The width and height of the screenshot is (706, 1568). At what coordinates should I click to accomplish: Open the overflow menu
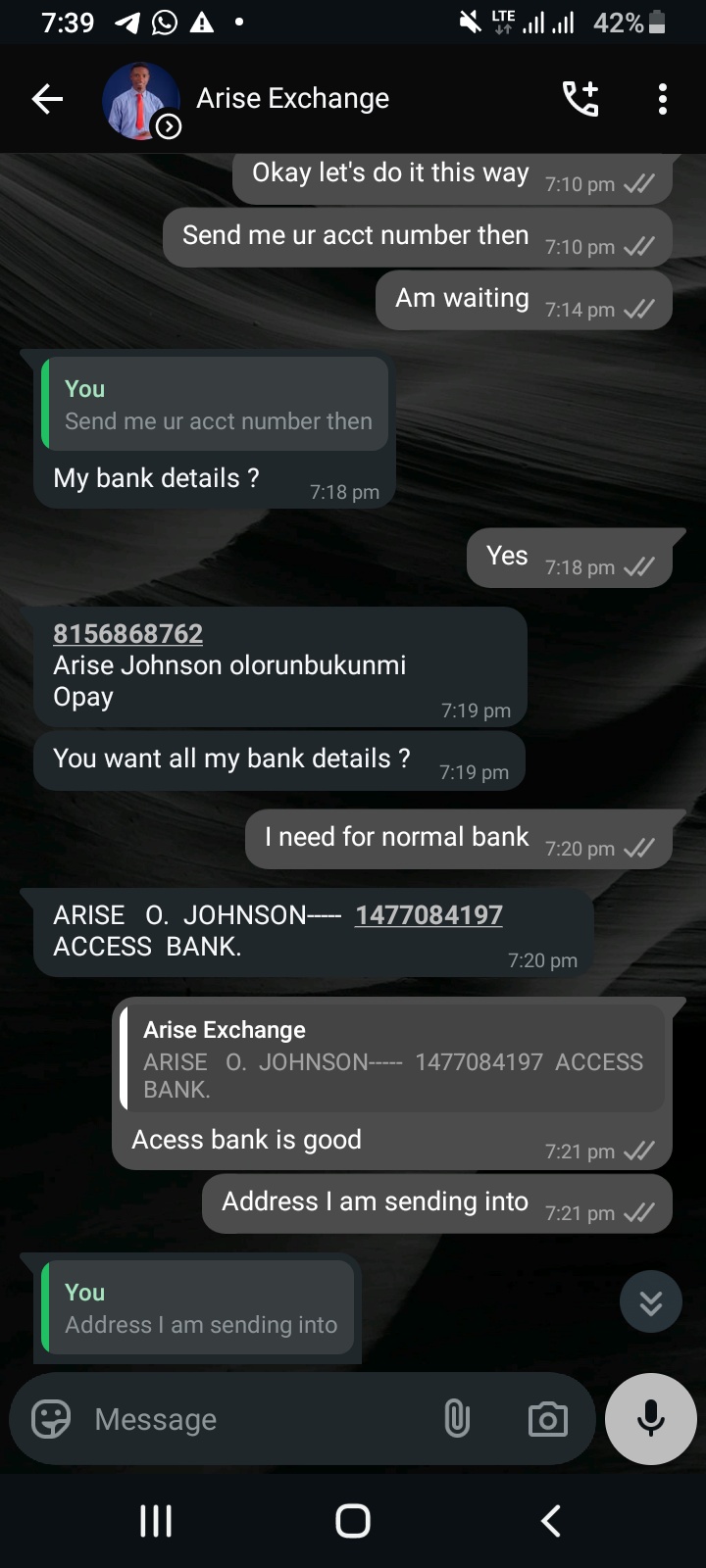663,99
